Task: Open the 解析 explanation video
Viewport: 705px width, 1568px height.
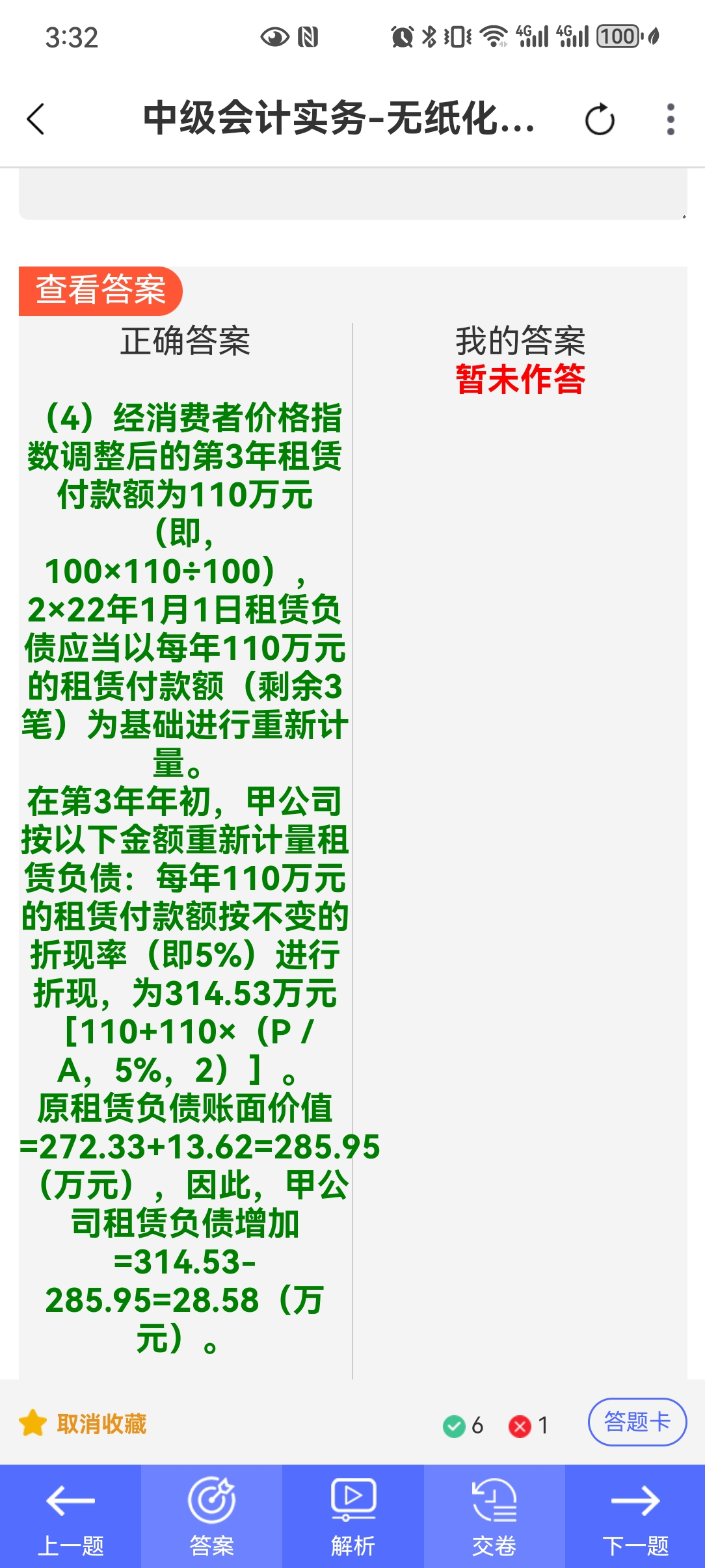Action: coord(352,1517)
